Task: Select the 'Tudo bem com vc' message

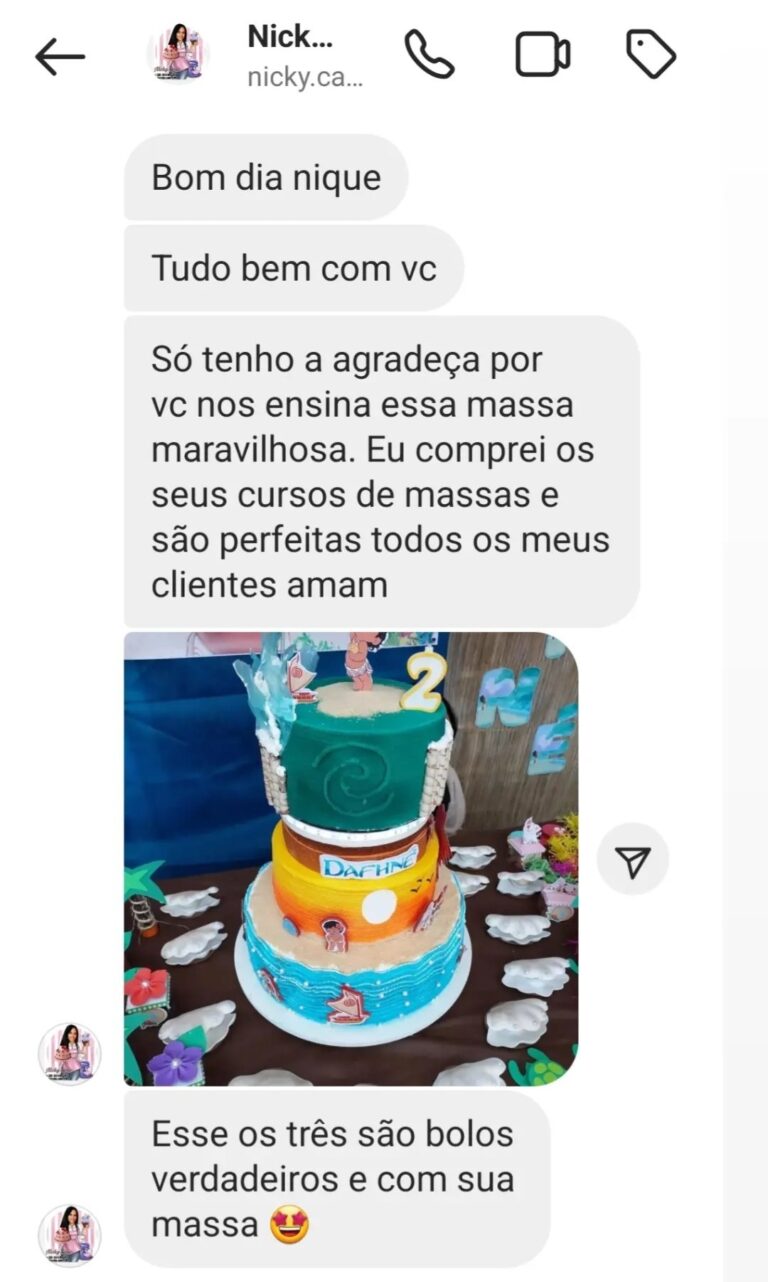Action: (x=290, y=267)
